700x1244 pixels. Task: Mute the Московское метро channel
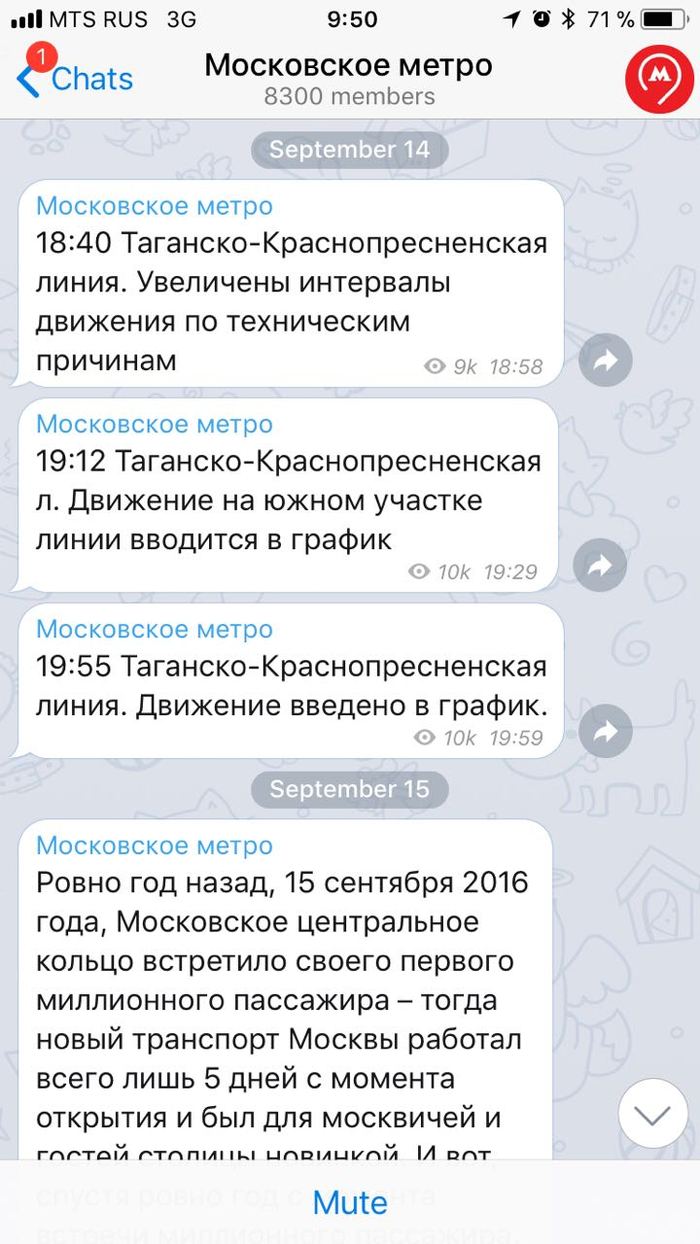pos(350,1201)
